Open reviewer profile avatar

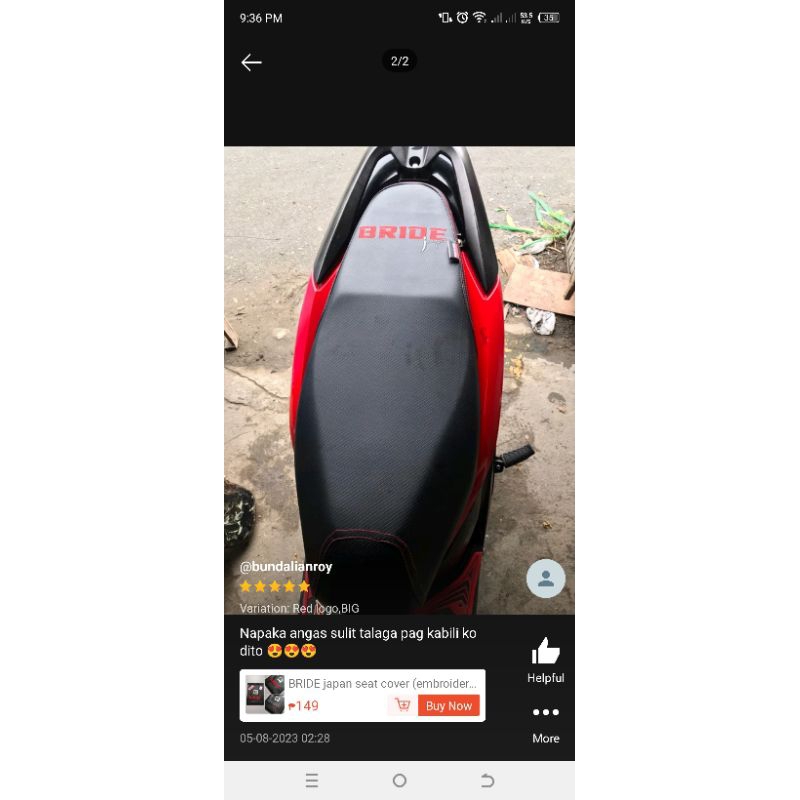(x=546, y=579)
